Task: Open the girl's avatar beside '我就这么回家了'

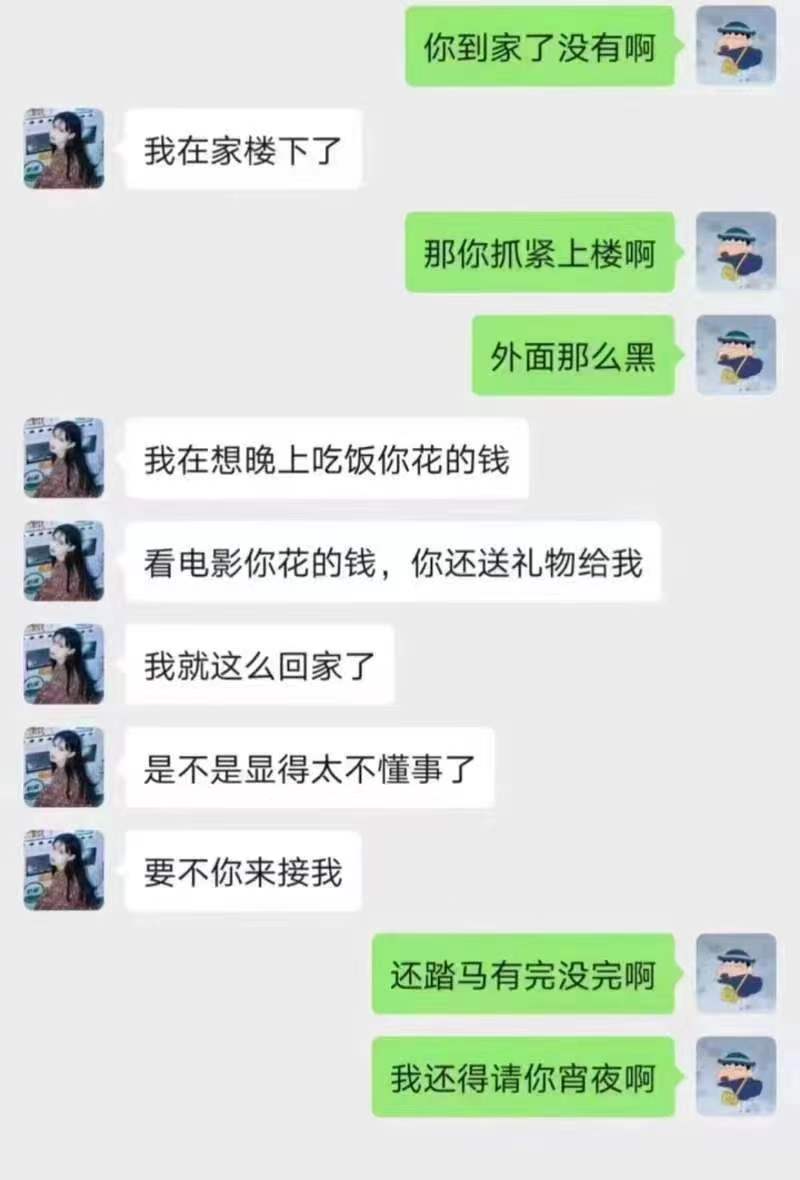Action: click(64, 665)
